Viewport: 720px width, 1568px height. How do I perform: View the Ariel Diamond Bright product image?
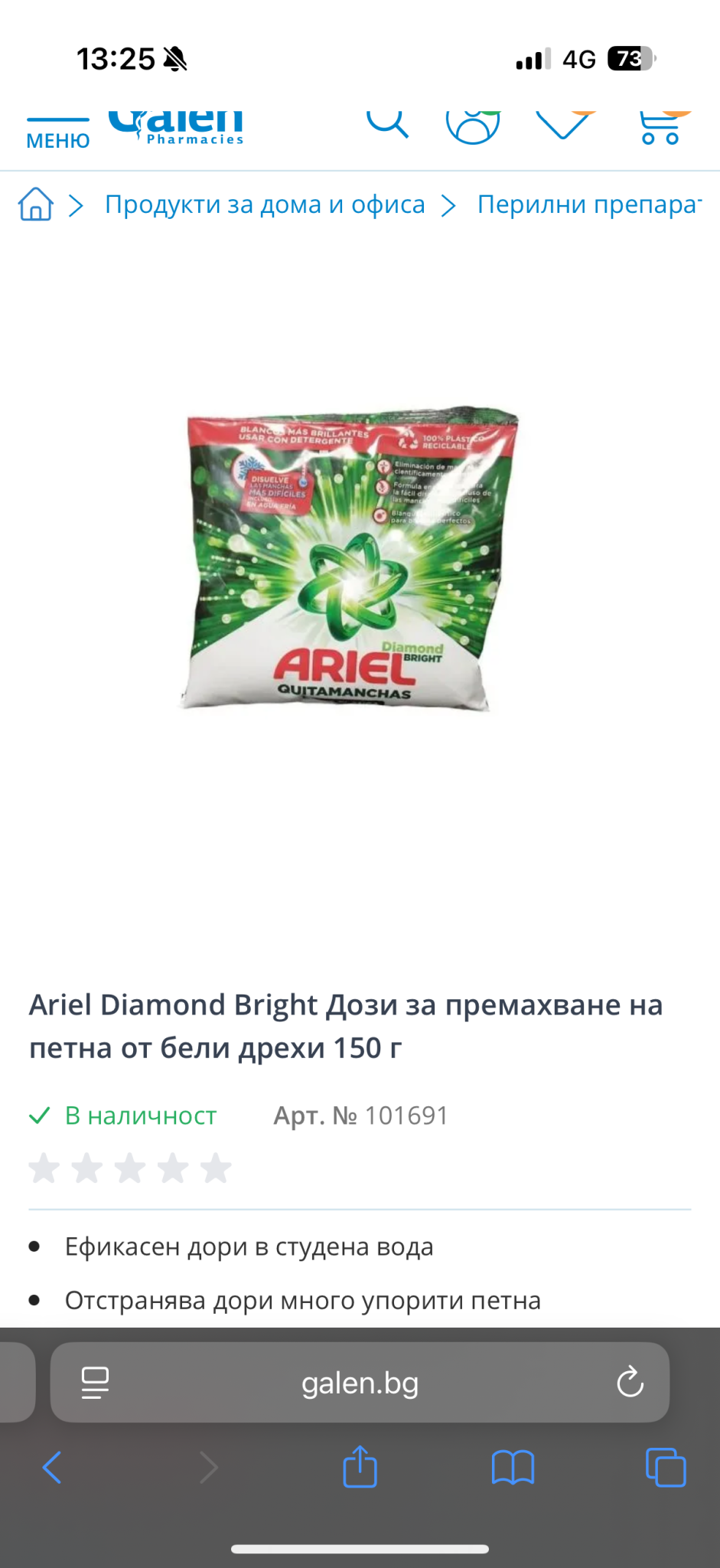352,559
